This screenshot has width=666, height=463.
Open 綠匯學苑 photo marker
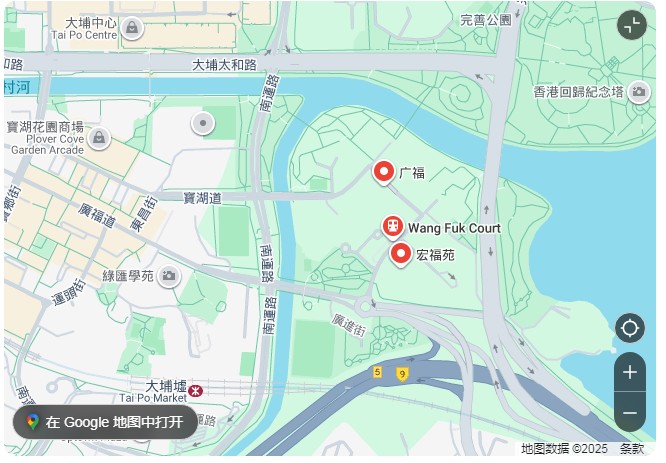click(168, 275)
